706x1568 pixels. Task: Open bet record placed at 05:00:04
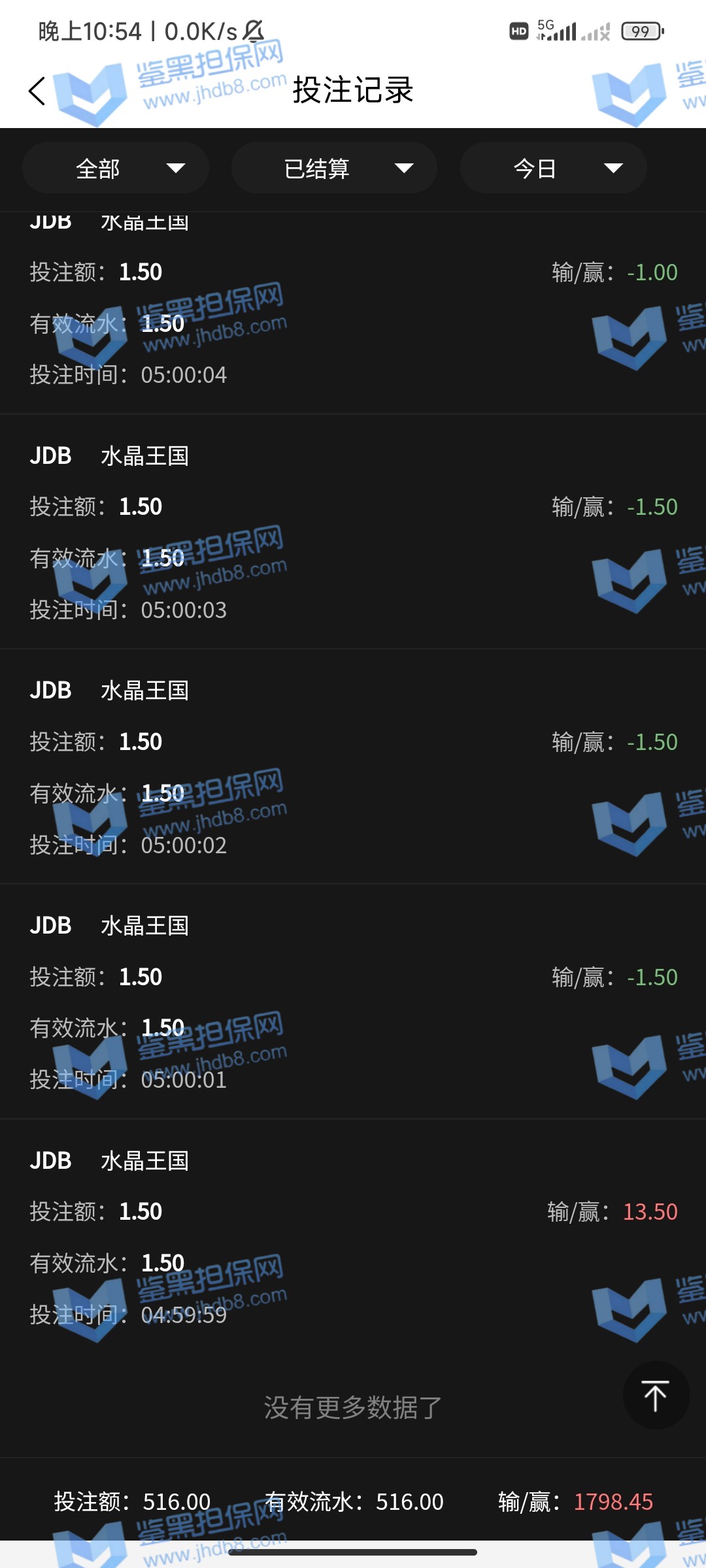point(353,314)
